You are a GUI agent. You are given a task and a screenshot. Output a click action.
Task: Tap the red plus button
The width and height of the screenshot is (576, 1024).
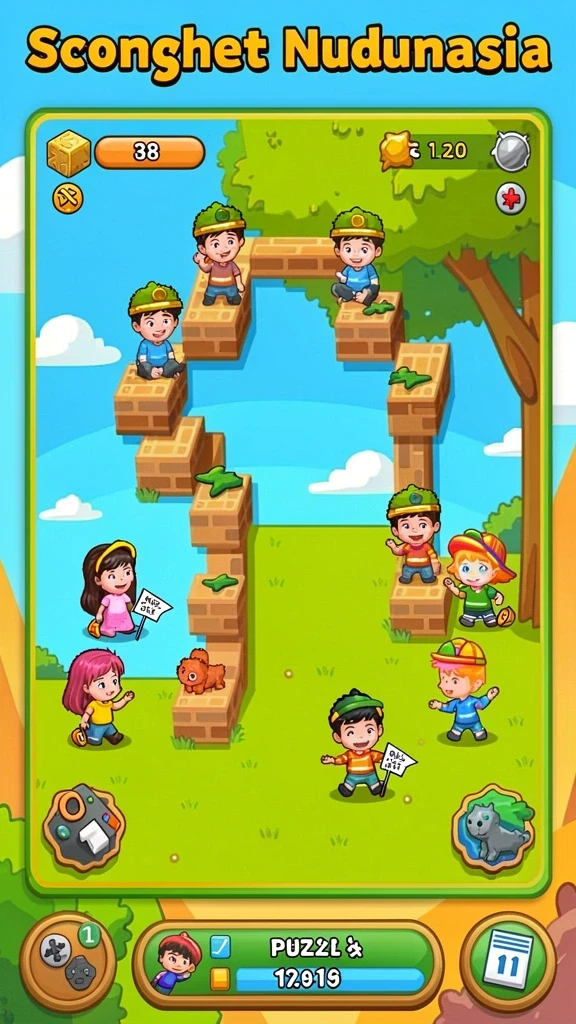(511, 199)
